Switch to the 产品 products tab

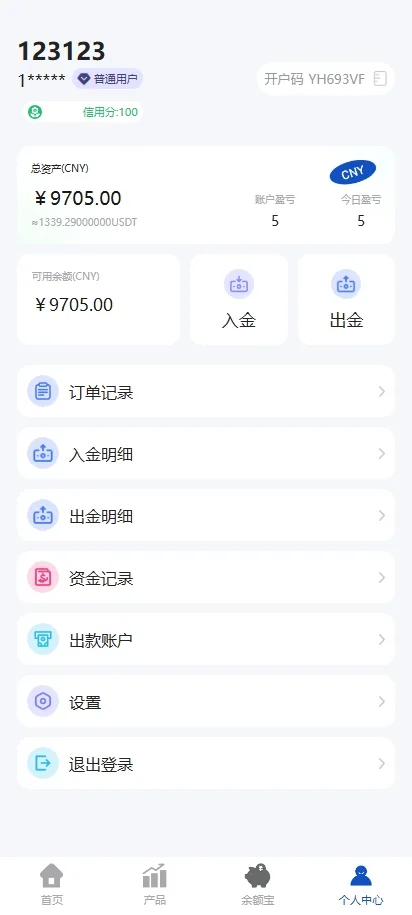point(155,885)
